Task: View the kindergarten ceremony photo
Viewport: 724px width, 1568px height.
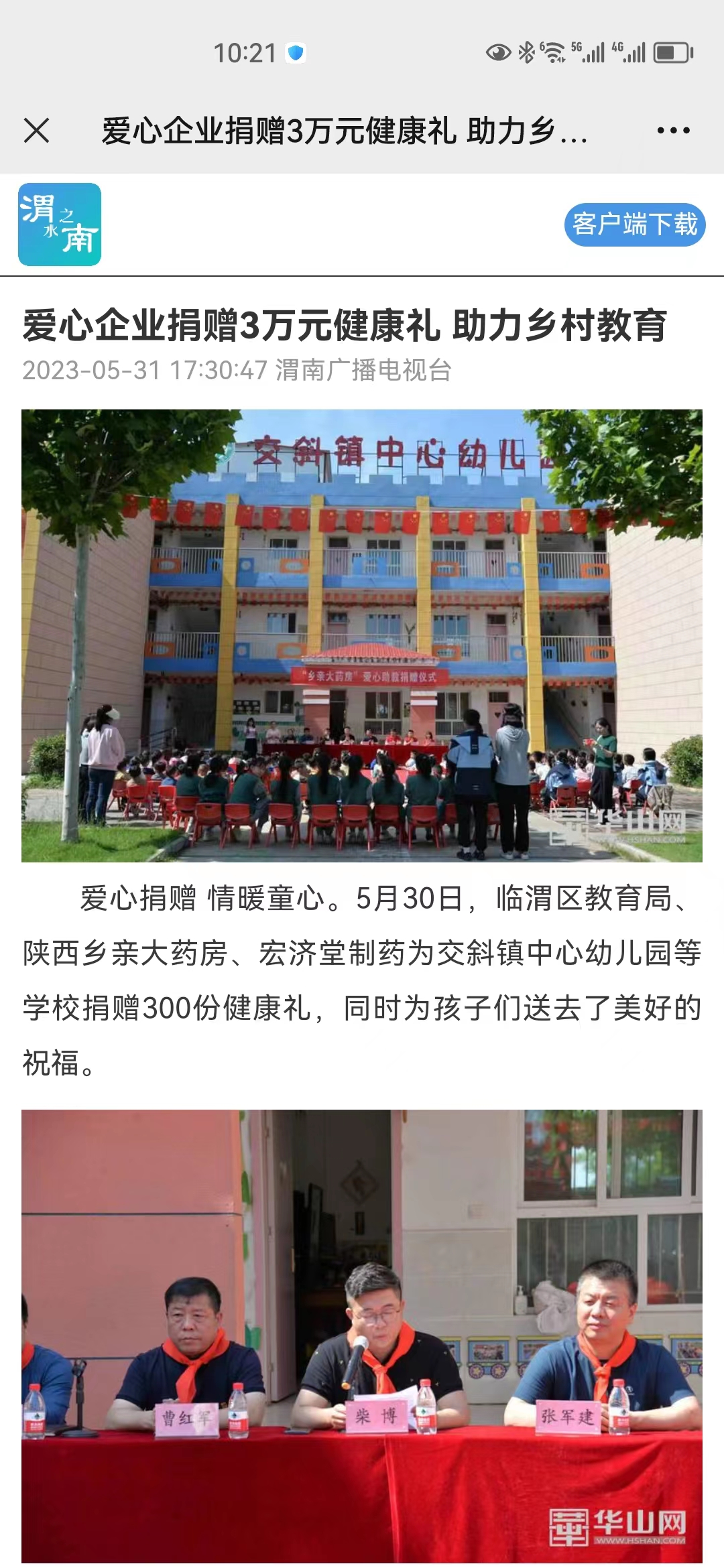Action: (x=362, y=635)
